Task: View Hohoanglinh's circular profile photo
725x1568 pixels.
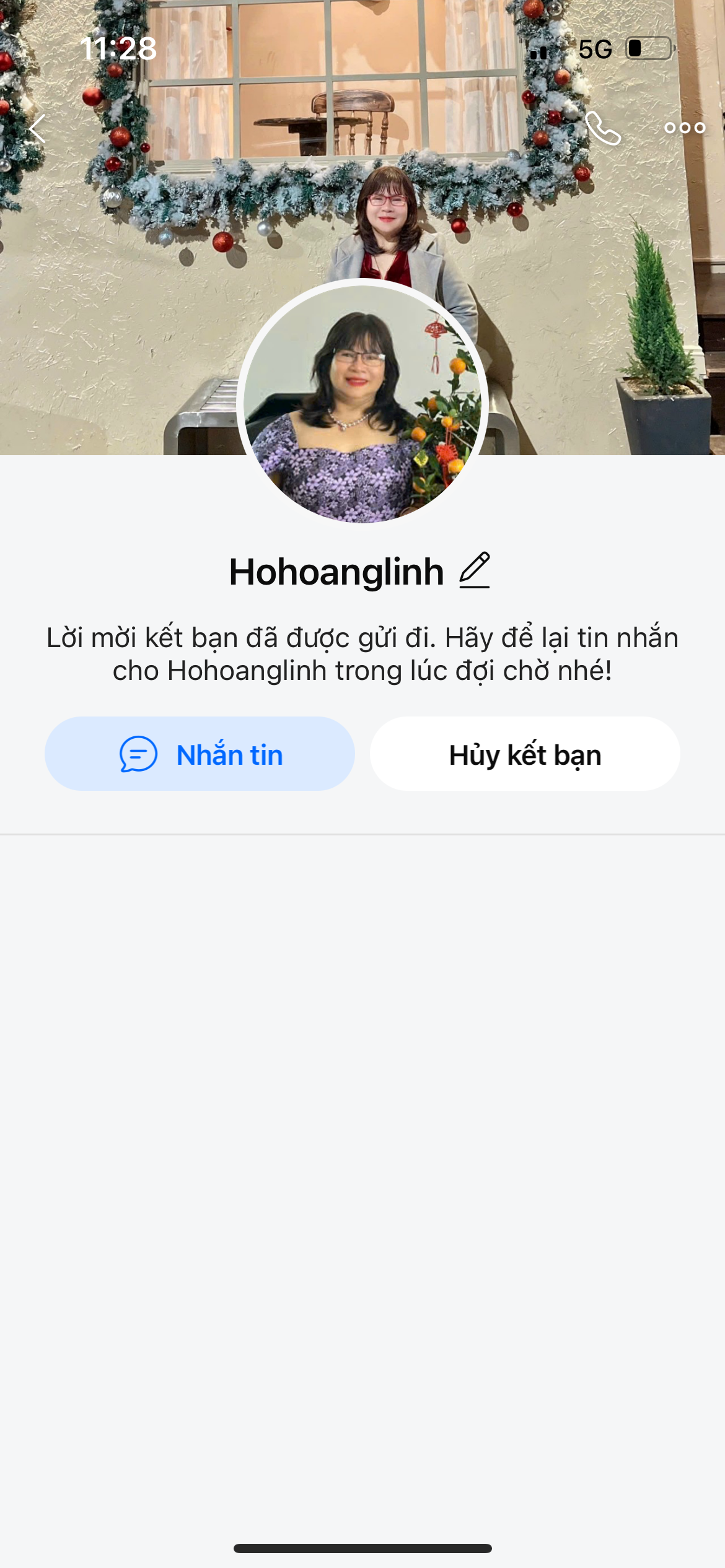Action: click(362, 404)
